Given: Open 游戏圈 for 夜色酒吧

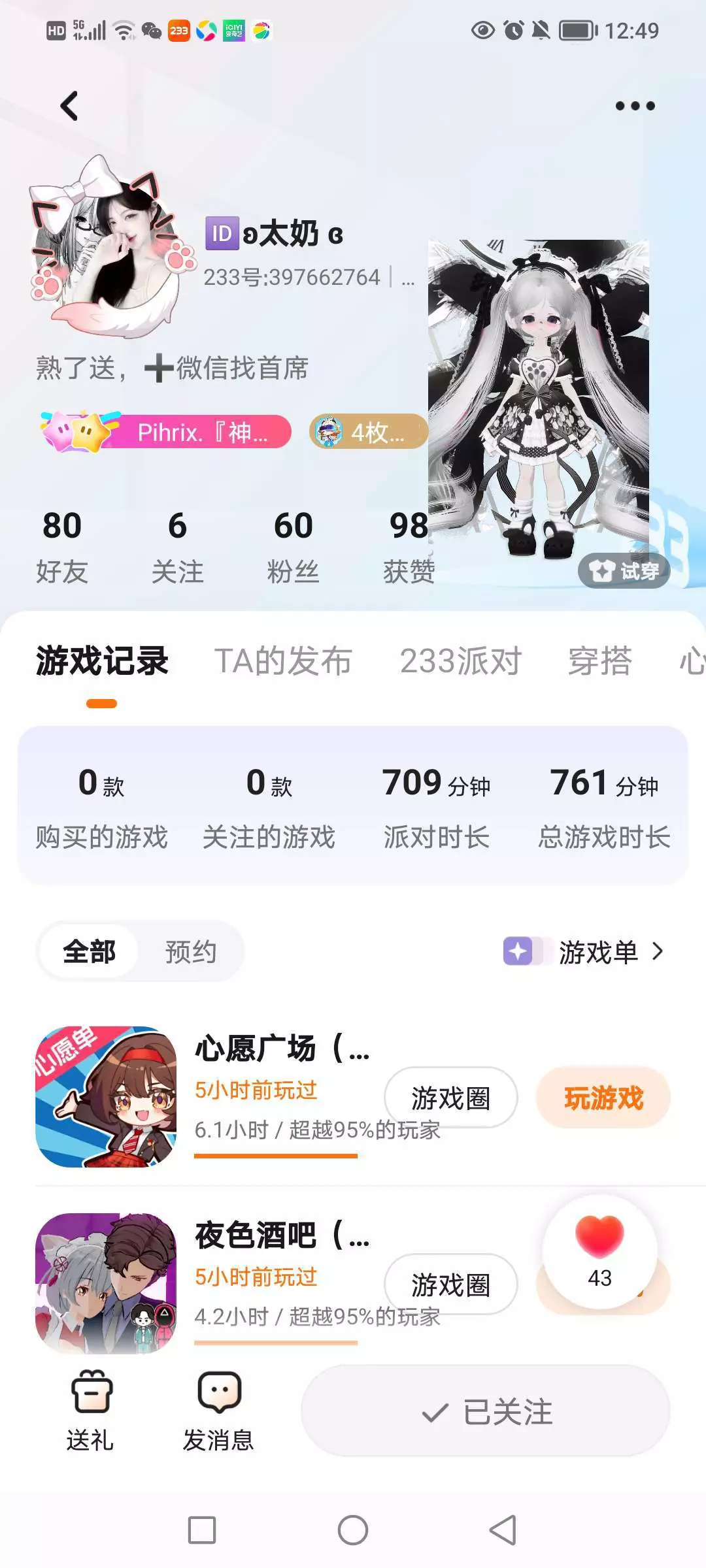Looking at the screenshot, I should pos(450,1284).
